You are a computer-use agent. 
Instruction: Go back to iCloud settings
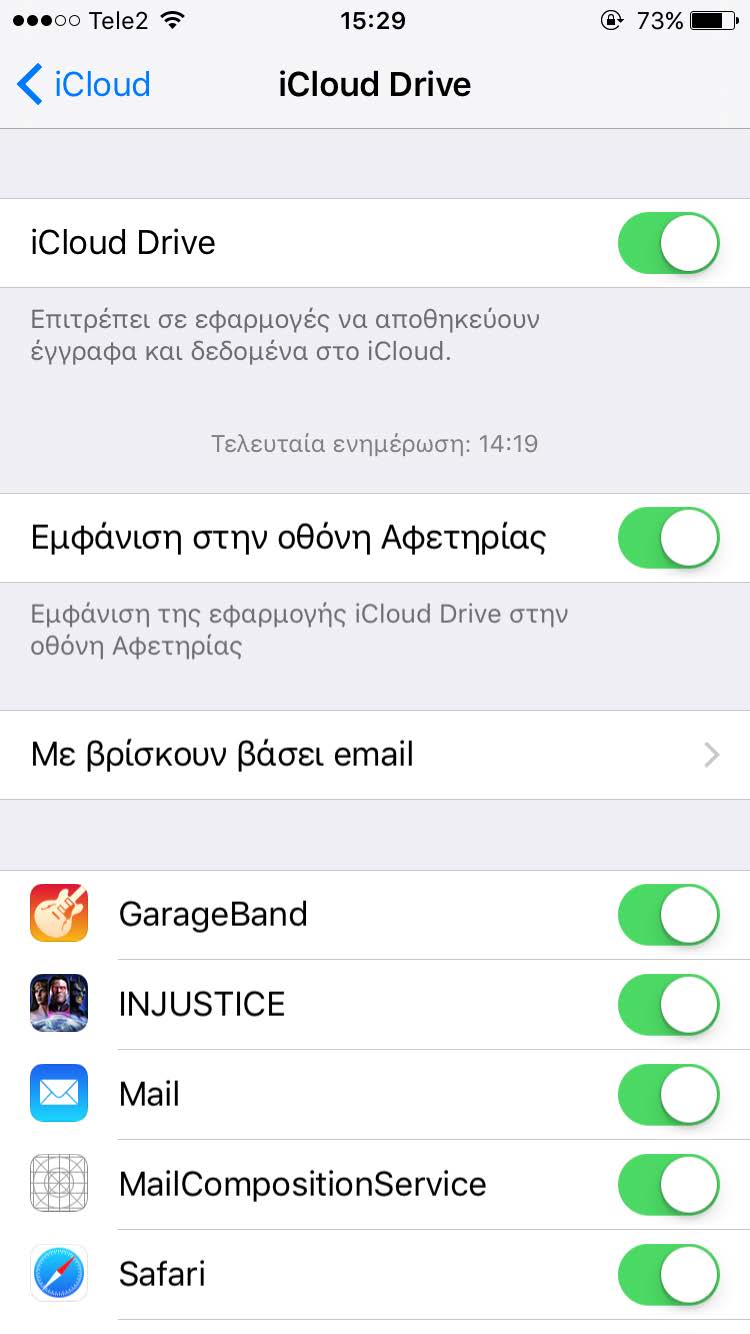(x=84, y=84)
